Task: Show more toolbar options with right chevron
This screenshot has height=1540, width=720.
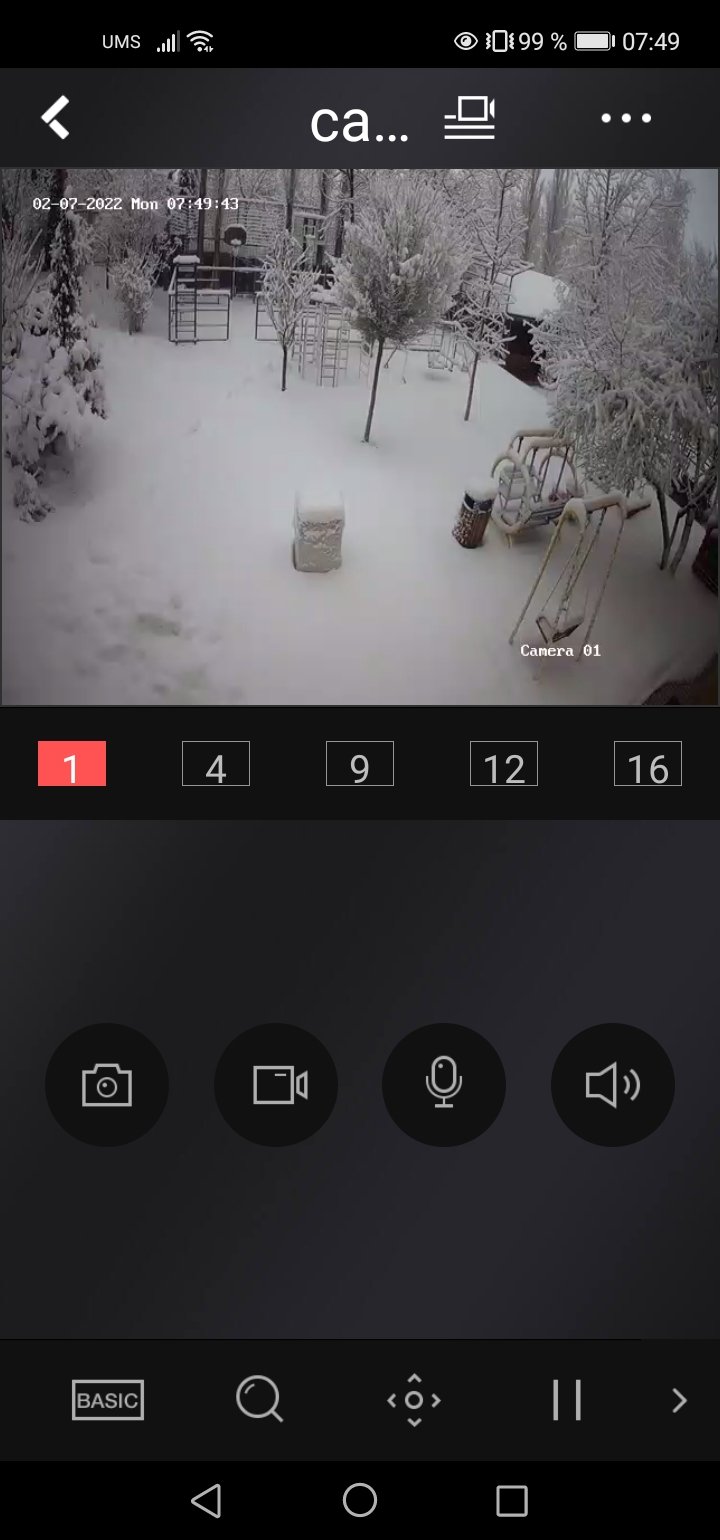Action: click(x=680, y=1400)
